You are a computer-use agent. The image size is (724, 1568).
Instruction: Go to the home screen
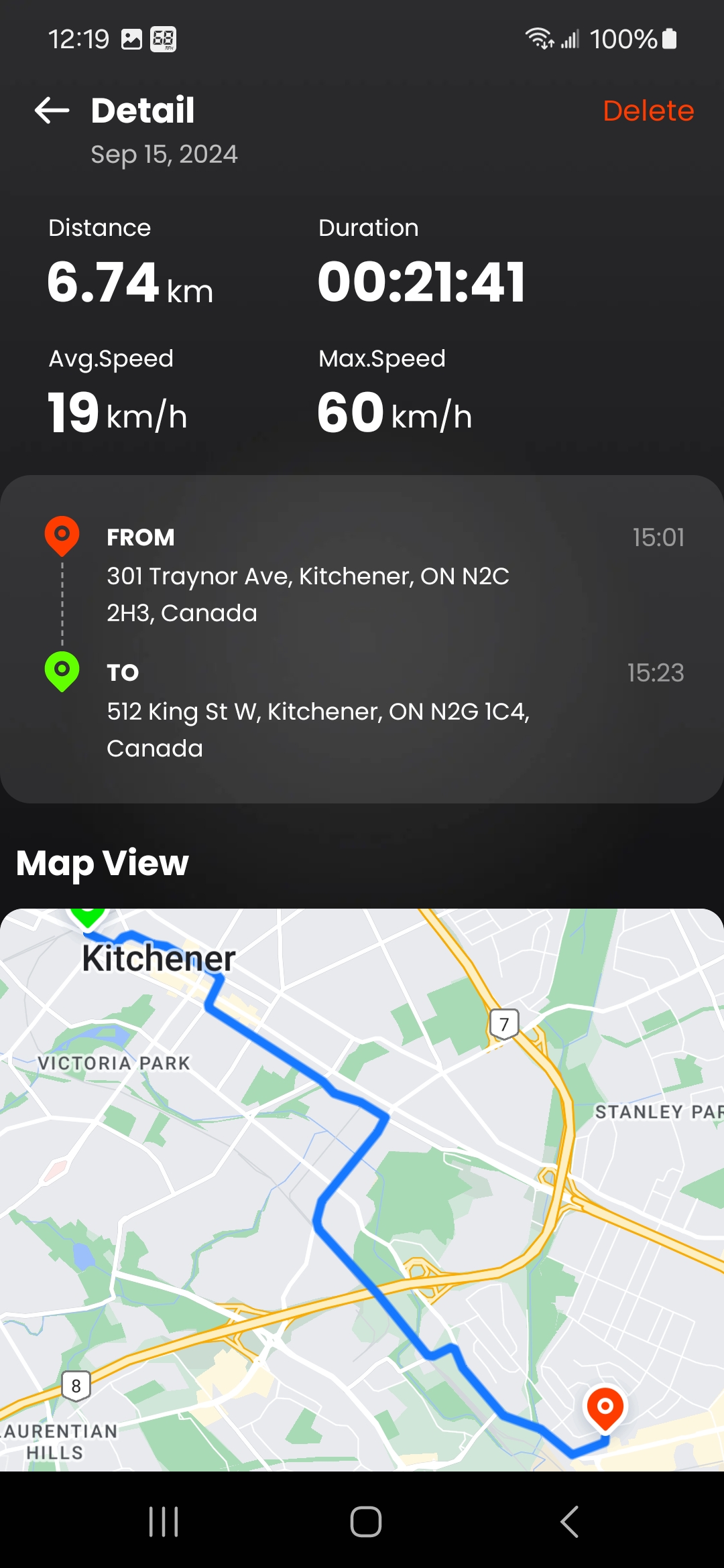(x=365, y=1522)
